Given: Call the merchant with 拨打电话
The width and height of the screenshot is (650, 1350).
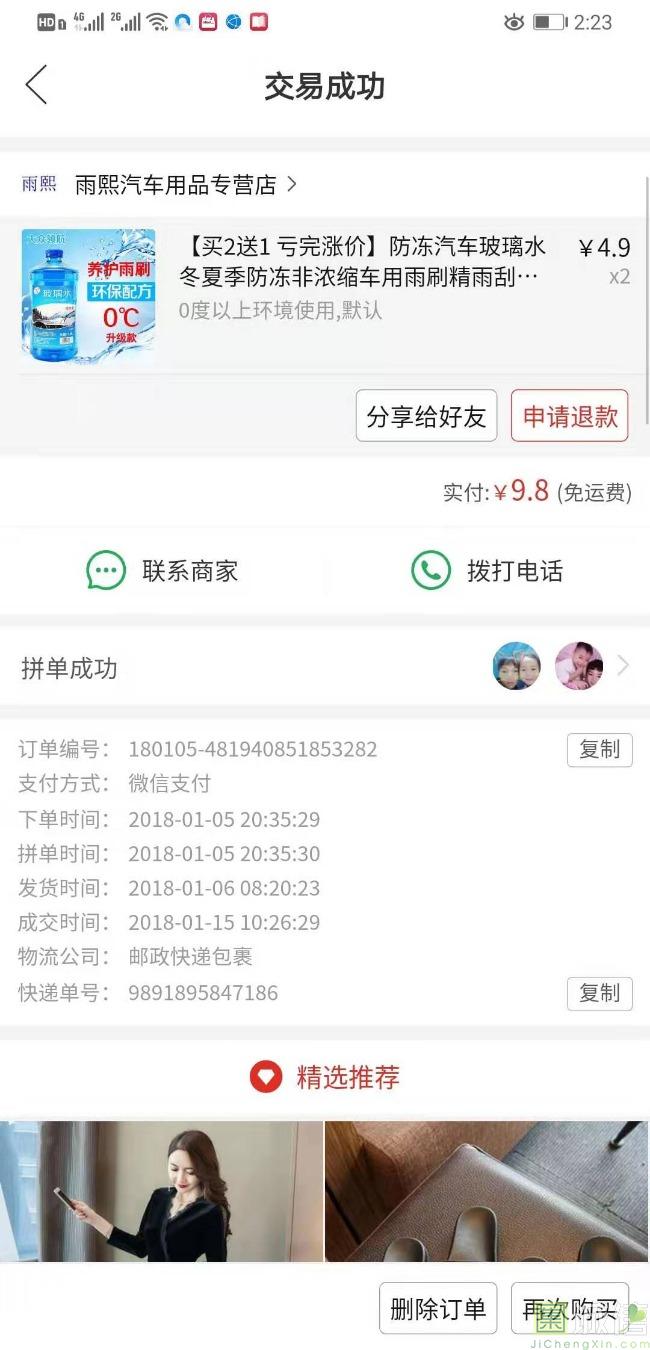Looking at the screenshot, I should 488,571.
